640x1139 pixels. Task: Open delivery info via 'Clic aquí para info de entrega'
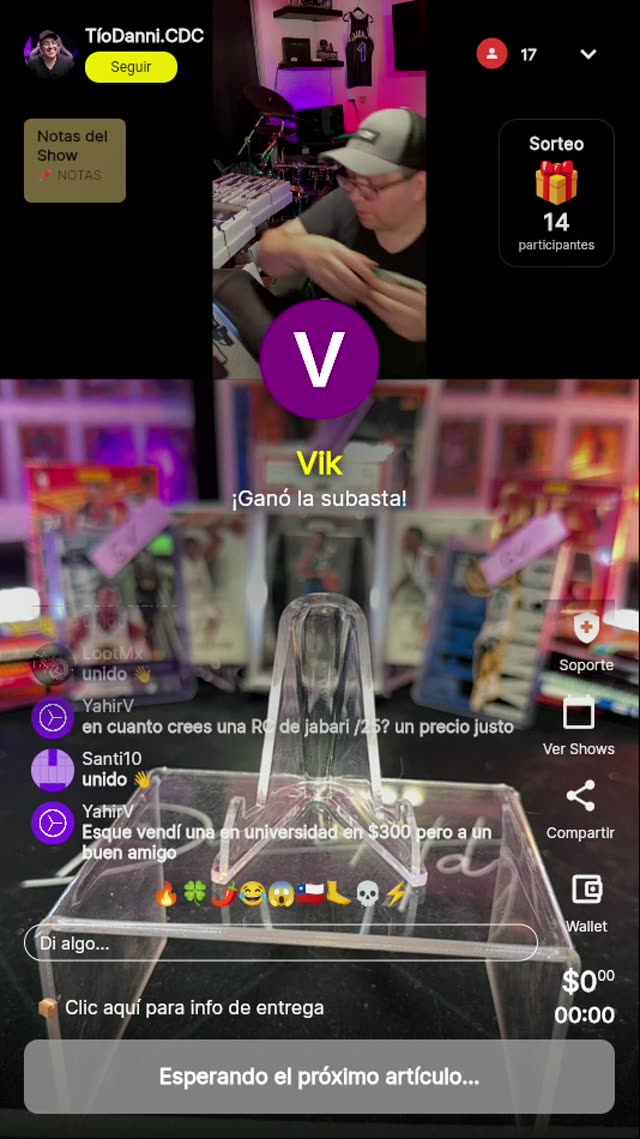click(194, 1007)
